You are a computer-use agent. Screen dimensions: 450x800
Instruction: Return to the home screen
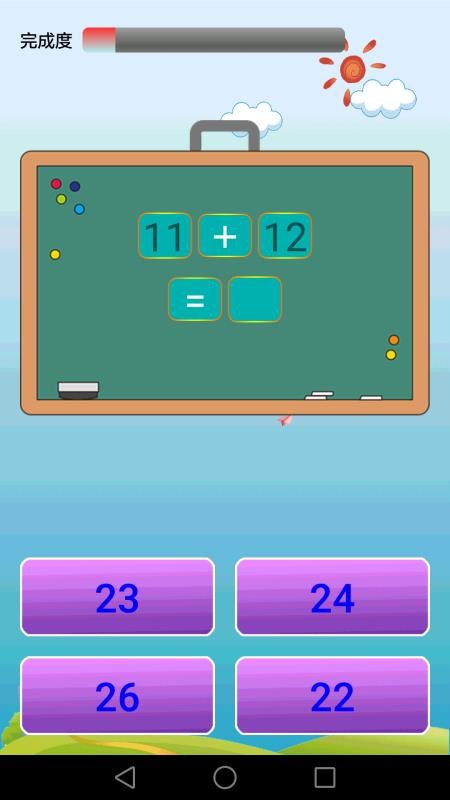(225, 778)
